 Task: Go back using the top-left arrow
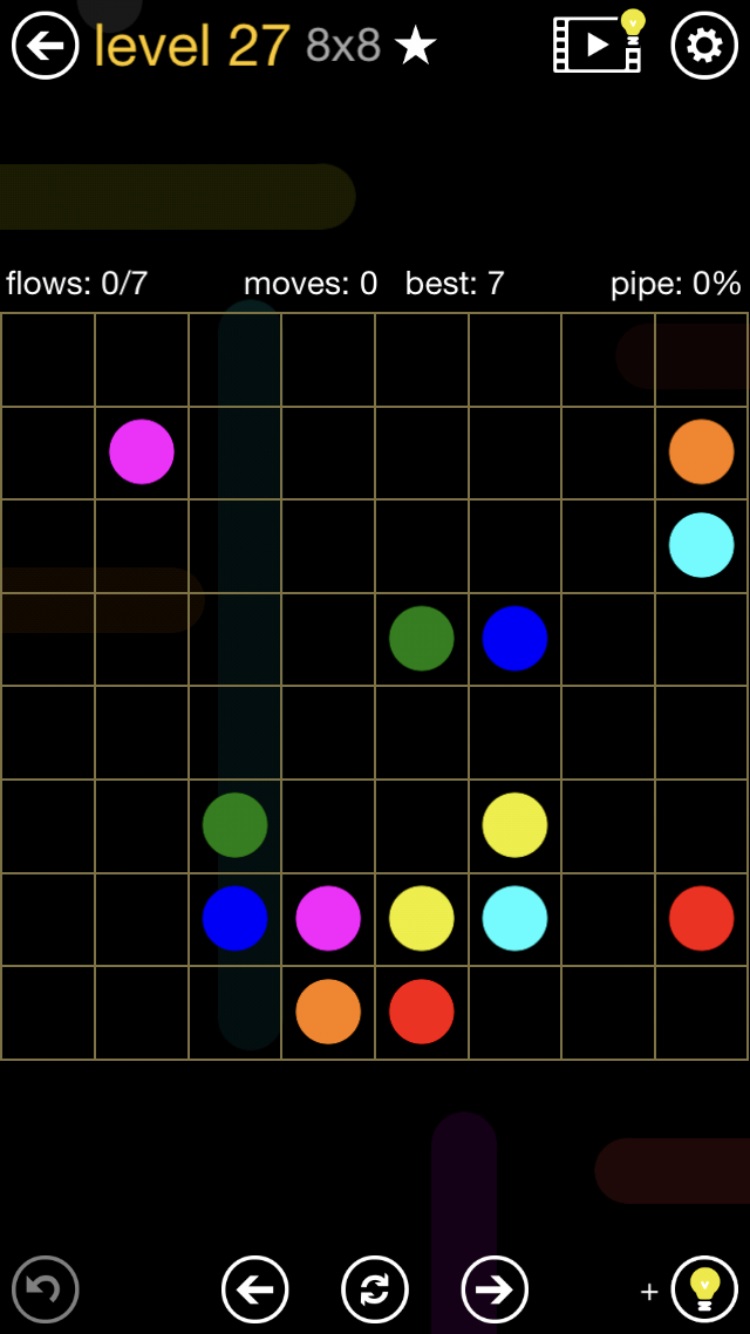(x=45, y=46)
